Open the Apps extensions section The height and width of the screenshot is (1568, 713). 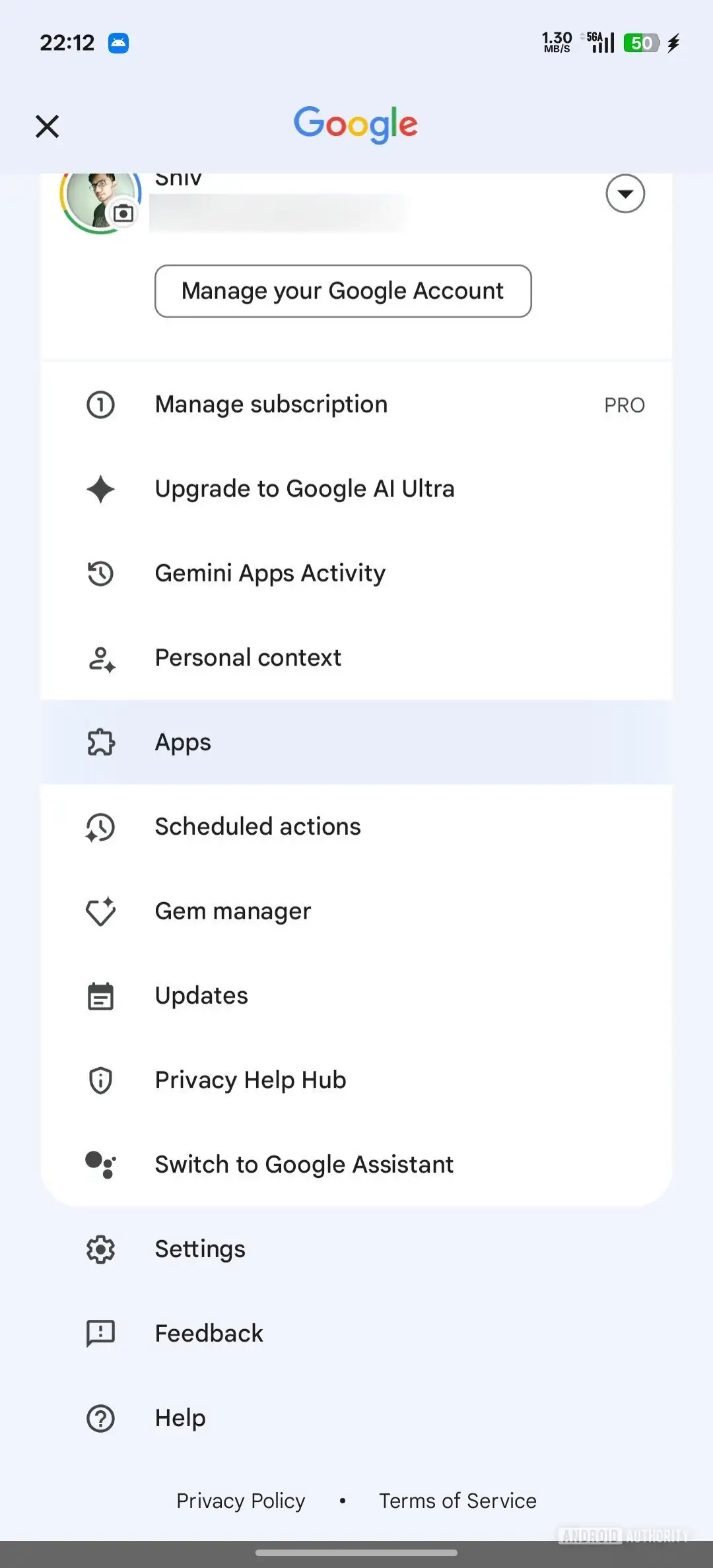click(x=182, y=742)
